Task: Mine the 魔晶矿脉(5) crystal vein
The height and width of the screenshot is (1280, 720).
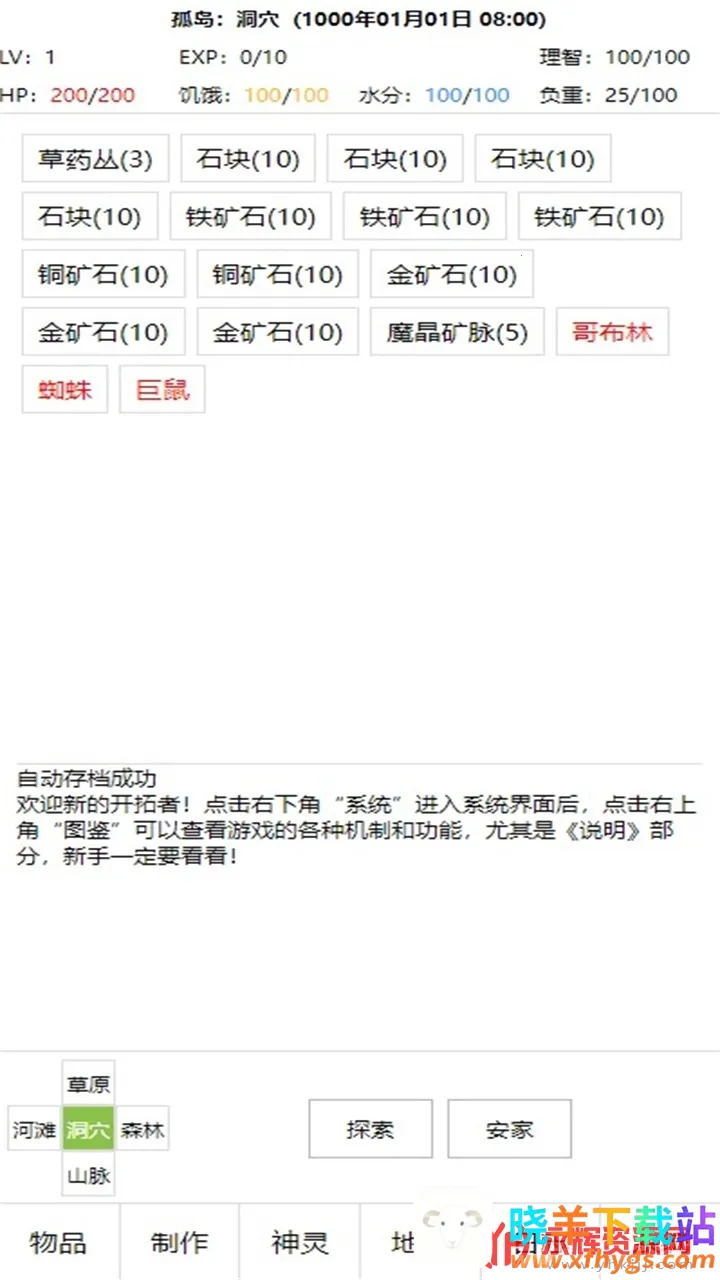Action: (x=457, y=332)
